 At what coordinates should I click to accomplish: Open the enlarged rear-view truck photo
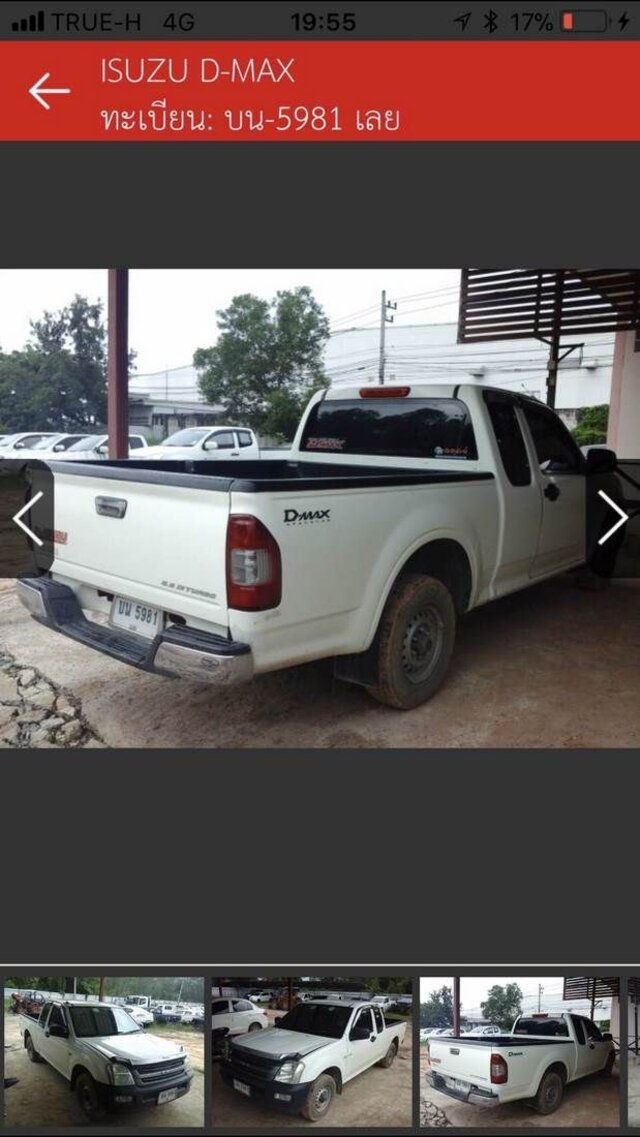click(x=320, y=508)
